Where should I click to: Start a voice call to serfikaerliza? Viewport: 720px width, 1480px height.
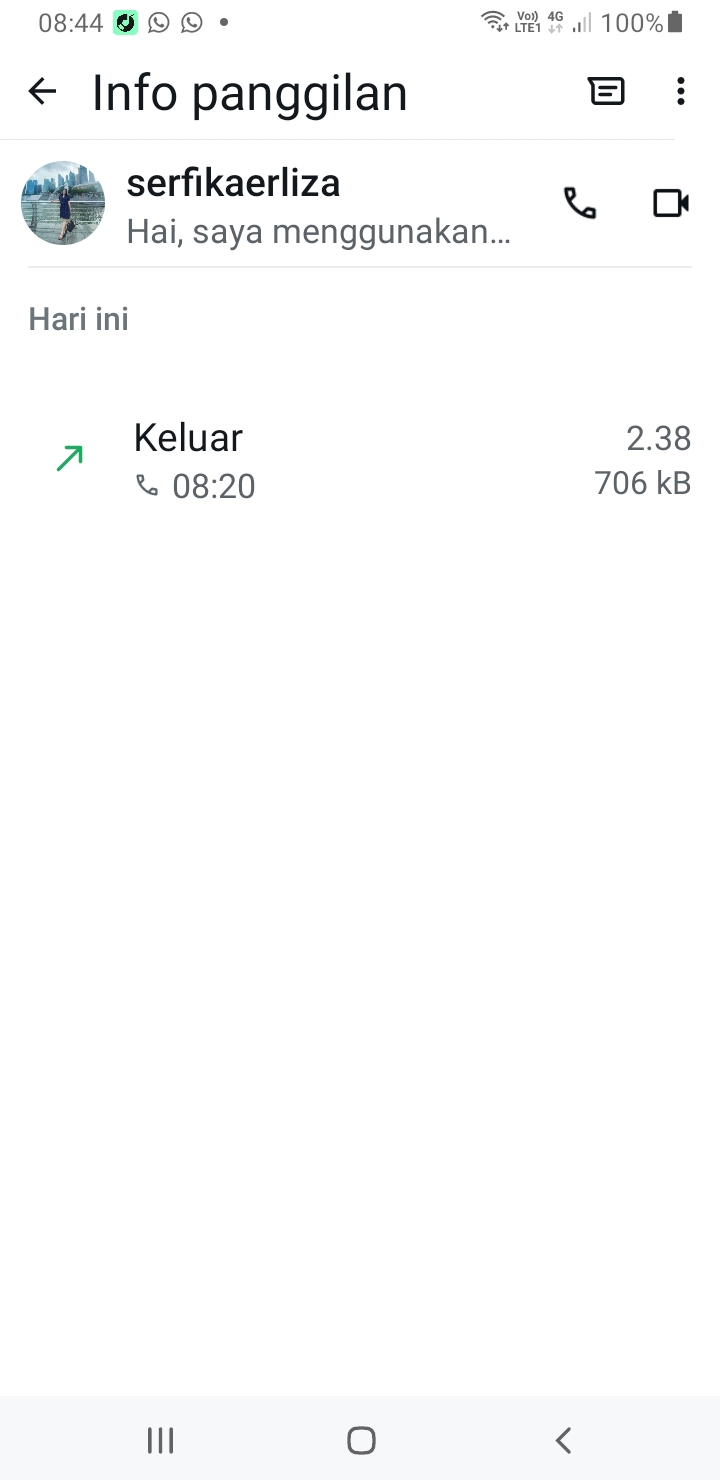[x=580, y=203]
